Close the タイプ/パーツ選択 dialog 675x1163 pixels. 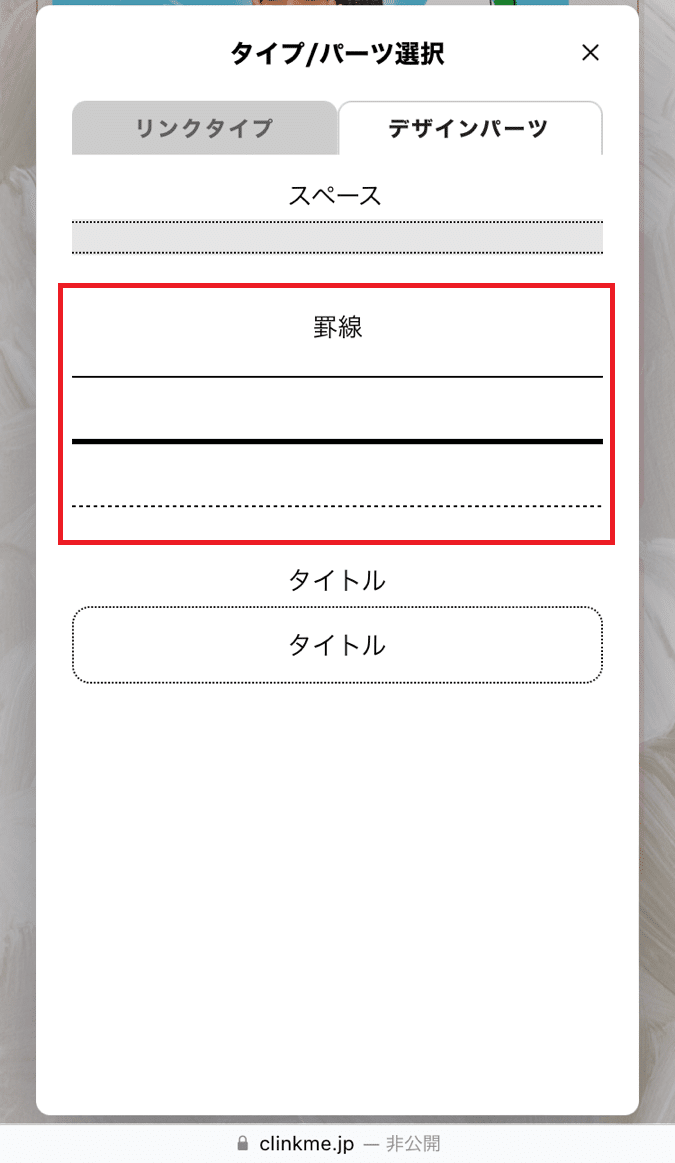[590, 53]
